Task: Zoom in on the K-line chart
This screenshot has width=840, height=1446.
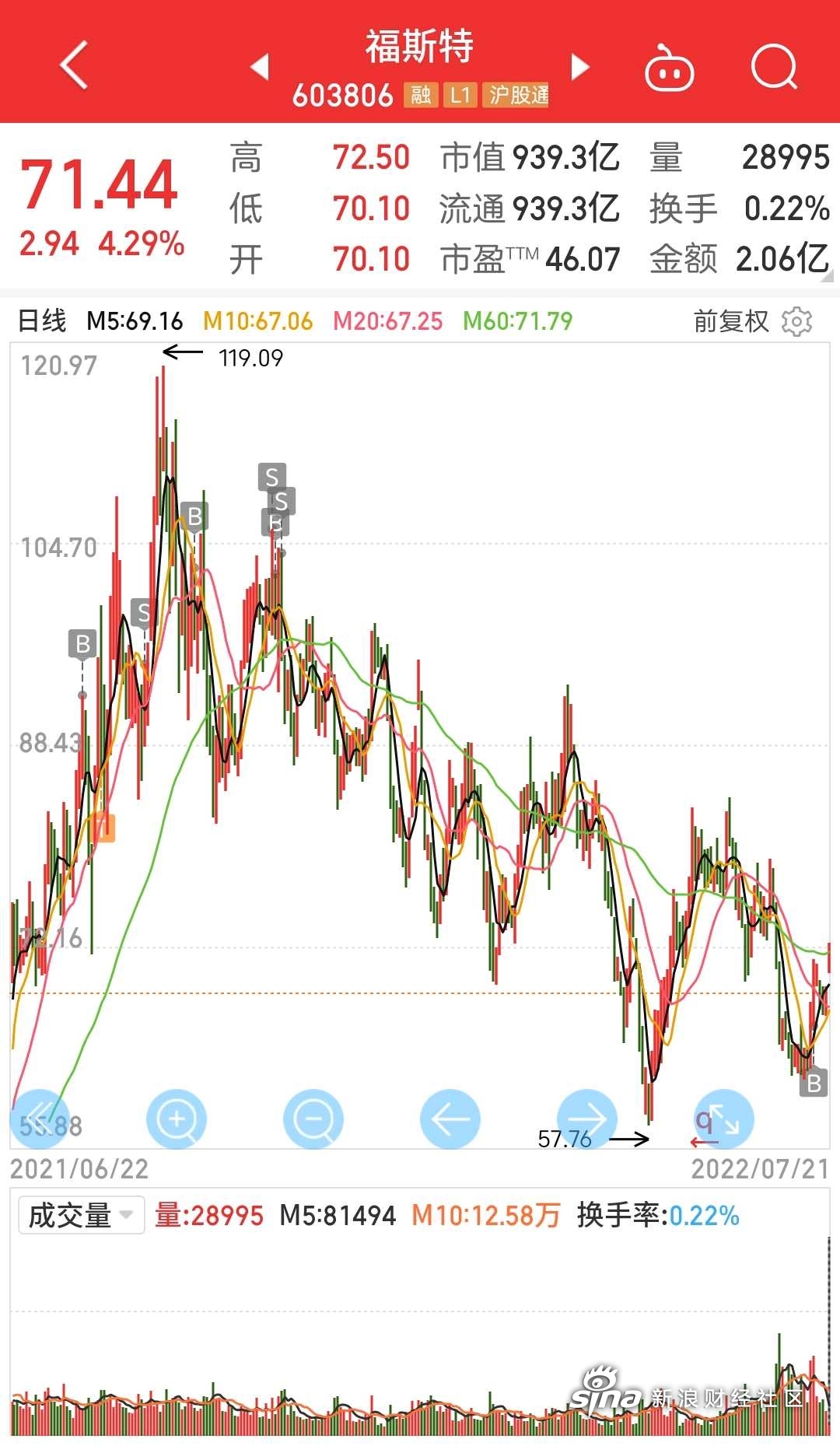Action: (177, 1119)
